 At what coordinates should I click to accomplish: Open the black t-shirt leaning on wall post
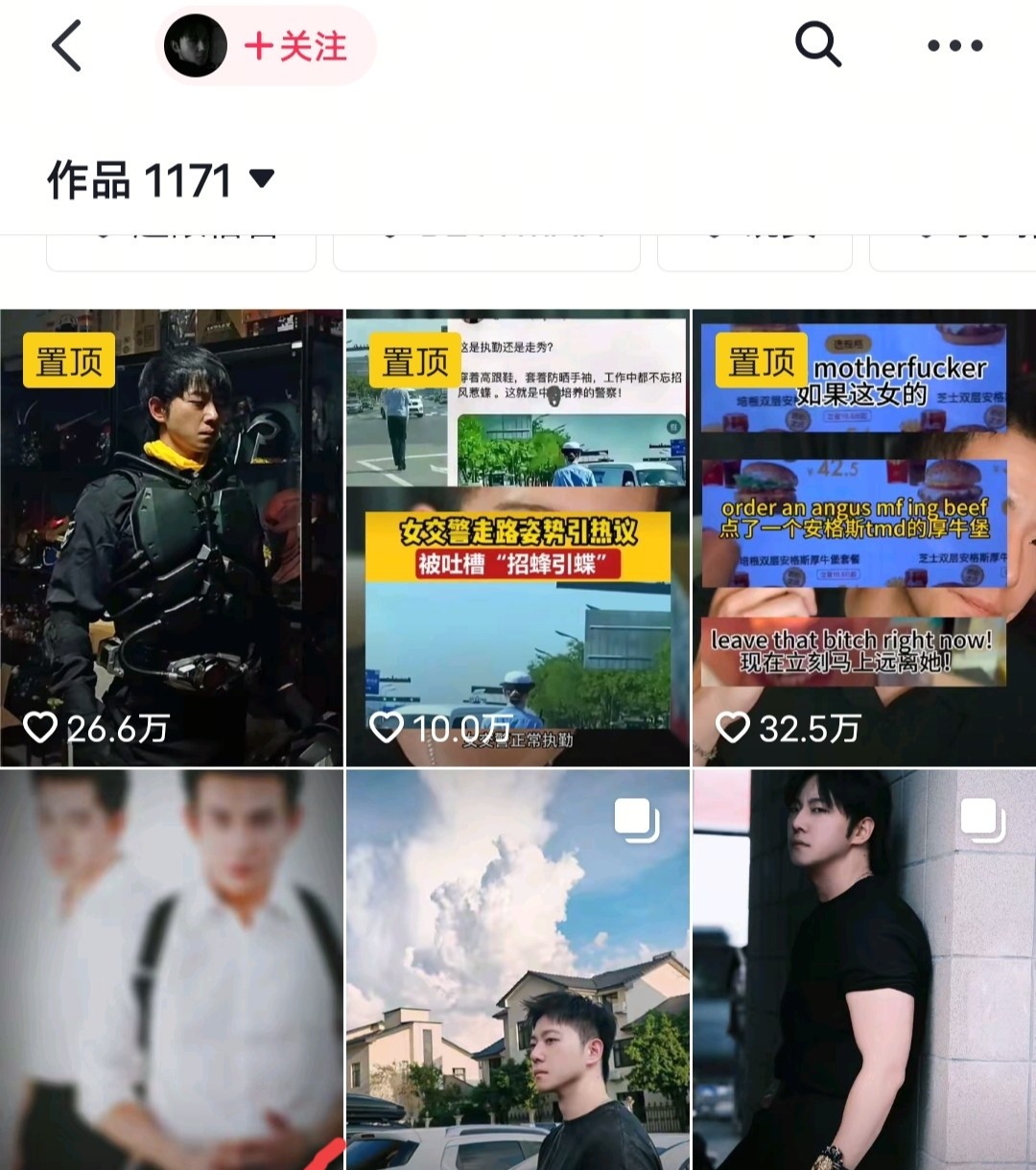click(x=863, y=969)
